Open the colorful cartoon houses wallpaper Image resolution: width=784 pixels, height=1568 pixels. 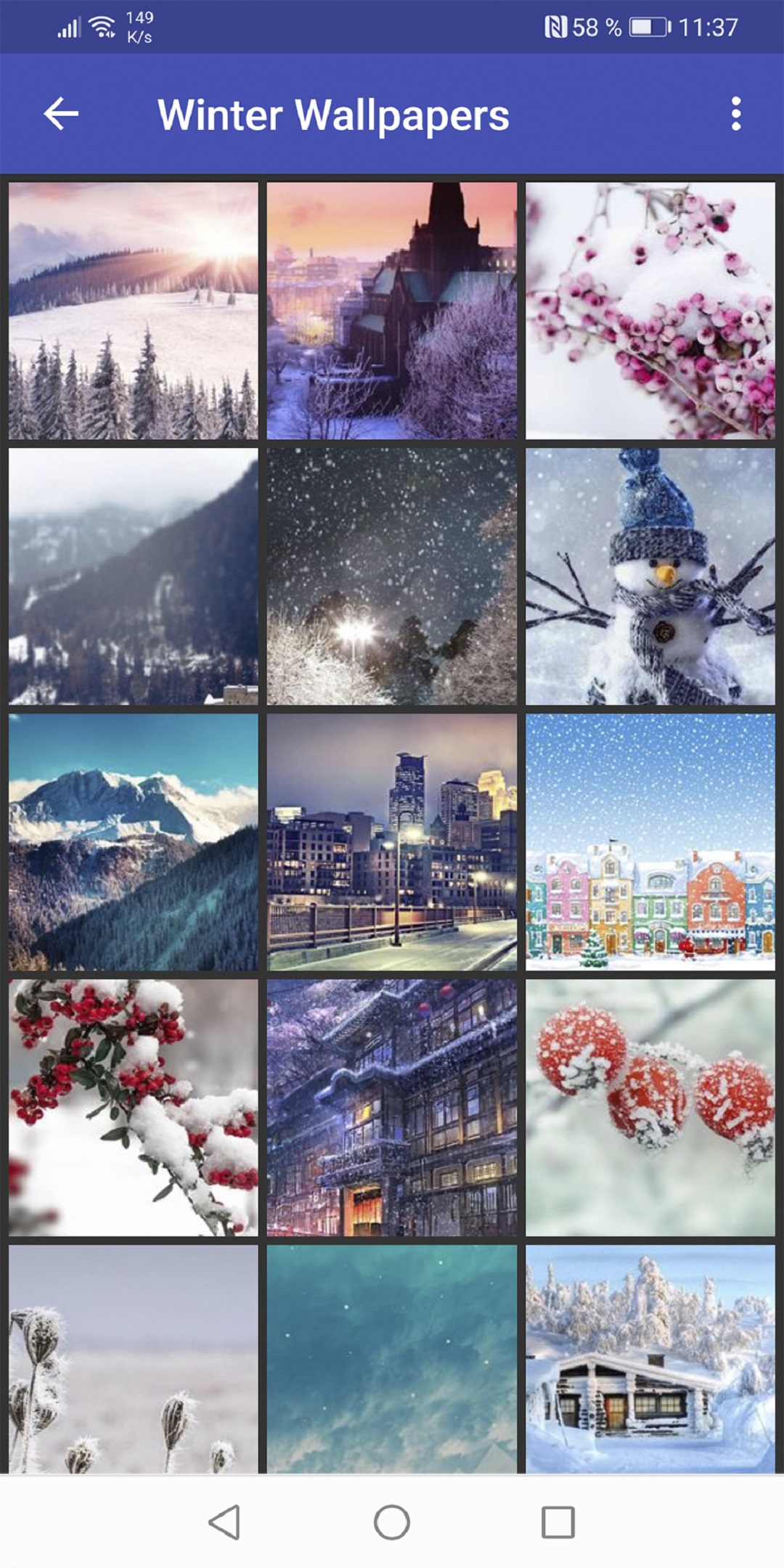click(x=650, y=842)
